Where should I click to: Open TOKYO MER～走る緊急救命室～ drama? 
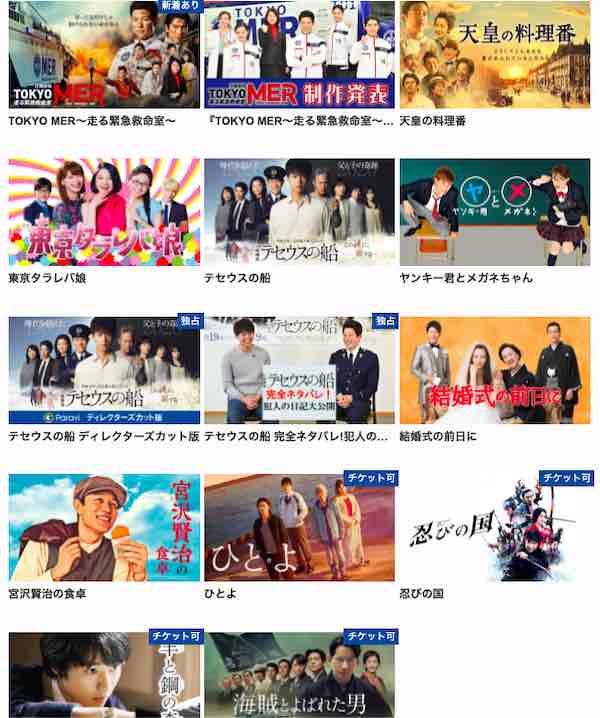104,55
